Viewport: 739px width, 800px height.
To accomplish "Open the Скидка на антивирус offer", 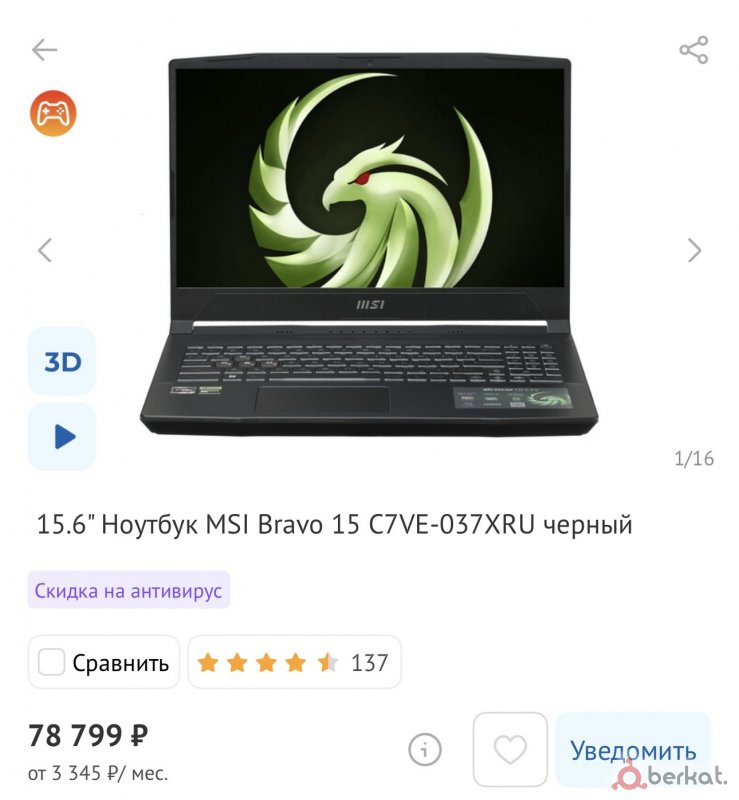I will click(129, 590).
